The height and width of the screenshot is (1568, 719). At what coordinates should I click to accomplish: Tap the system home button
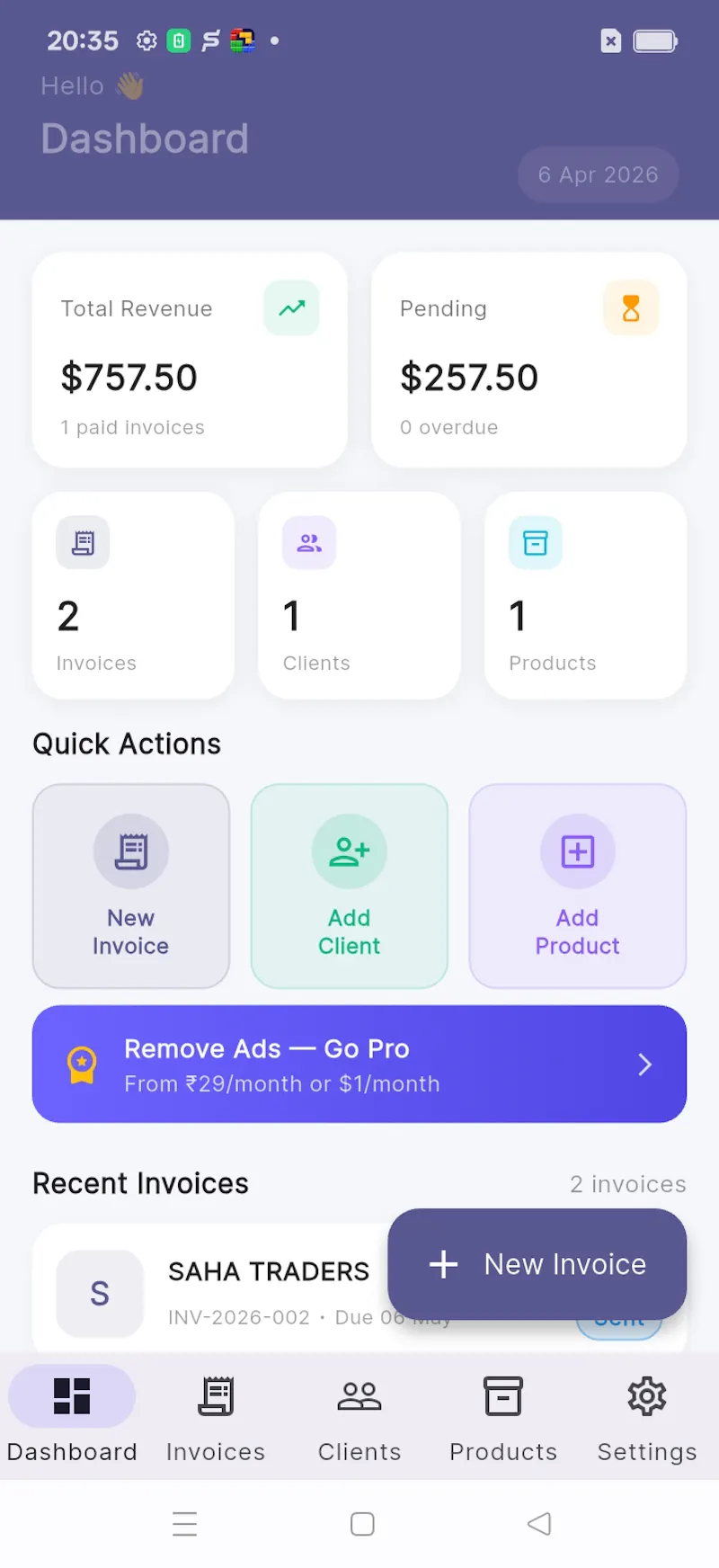362,1524
